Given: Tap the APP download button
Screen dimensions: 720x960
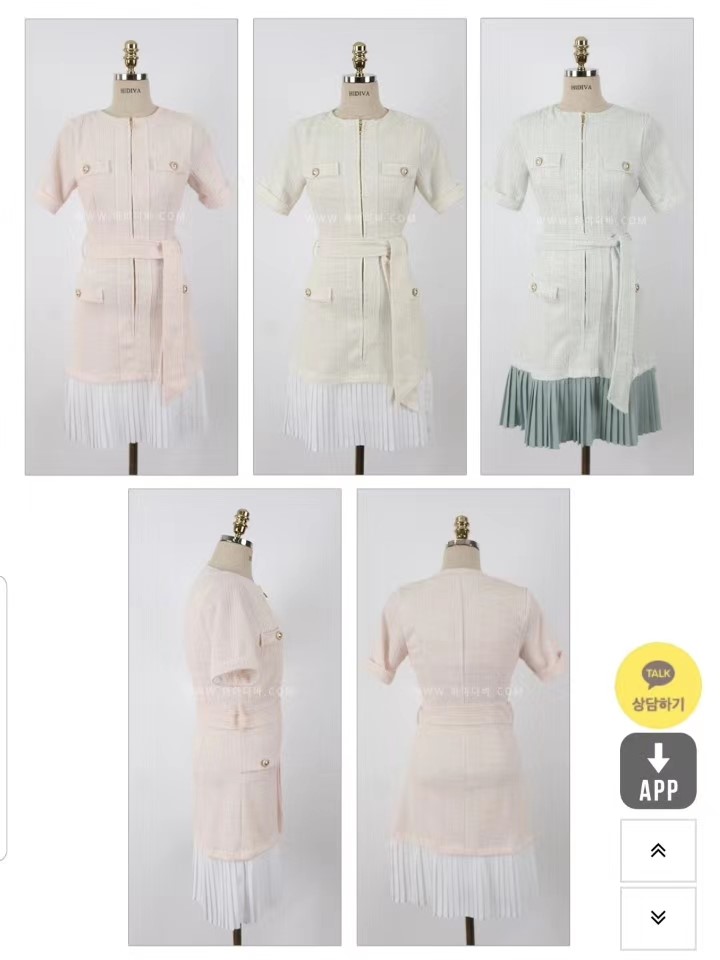Looking at the screenshot, I should [658, 771].
